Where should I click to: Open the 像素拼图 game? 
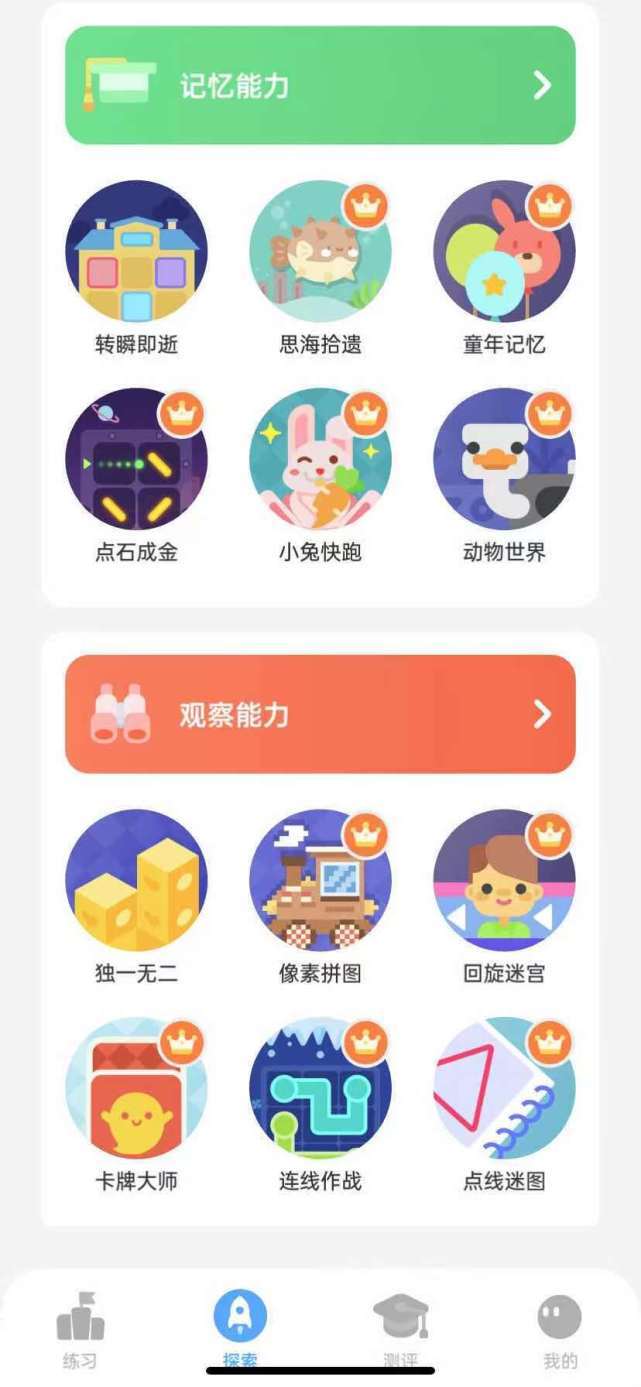320,880
